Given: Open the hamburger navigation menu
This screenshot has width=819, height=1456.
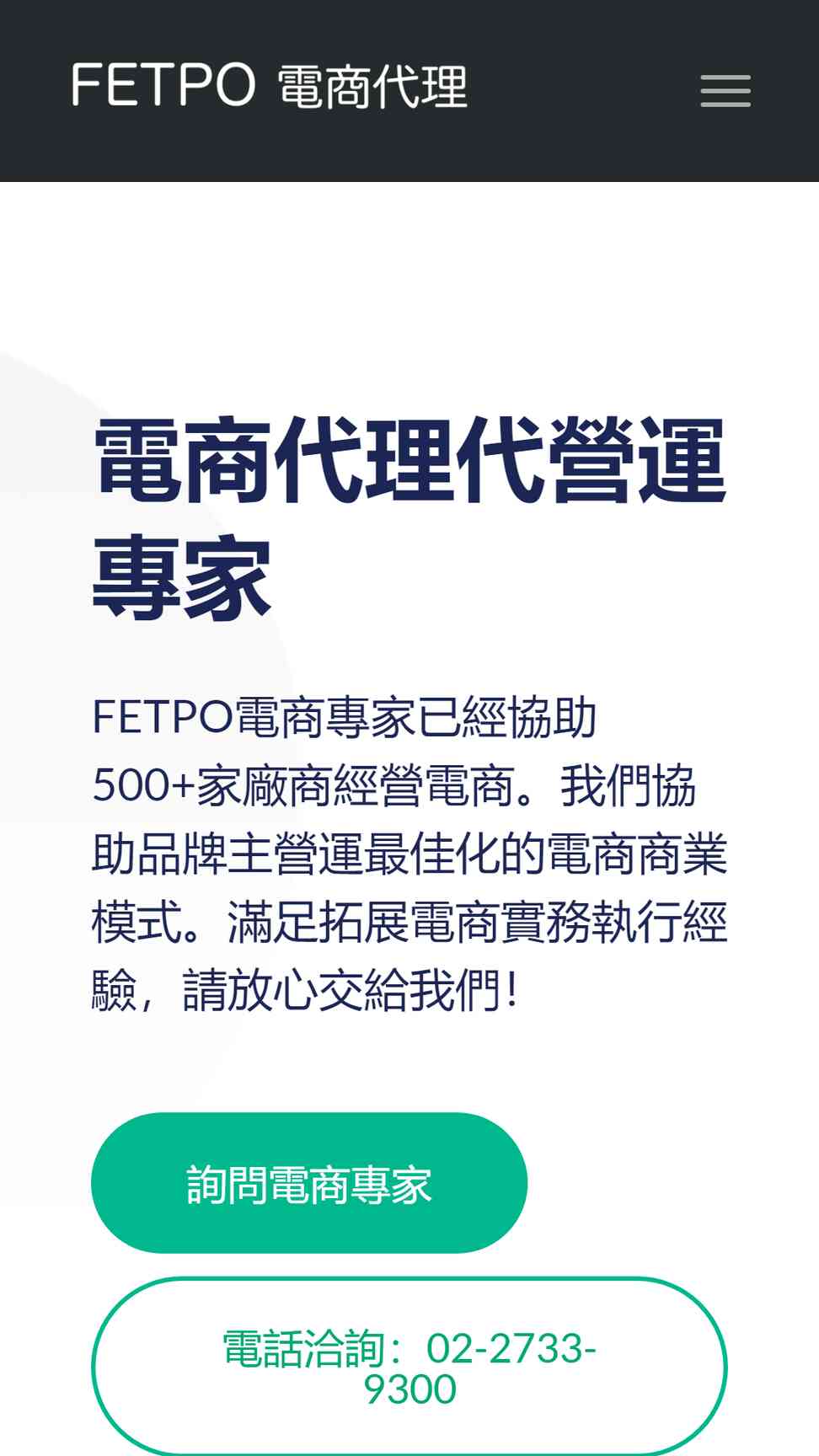Looking at the screenshot, I should click(x=725, y=90).
